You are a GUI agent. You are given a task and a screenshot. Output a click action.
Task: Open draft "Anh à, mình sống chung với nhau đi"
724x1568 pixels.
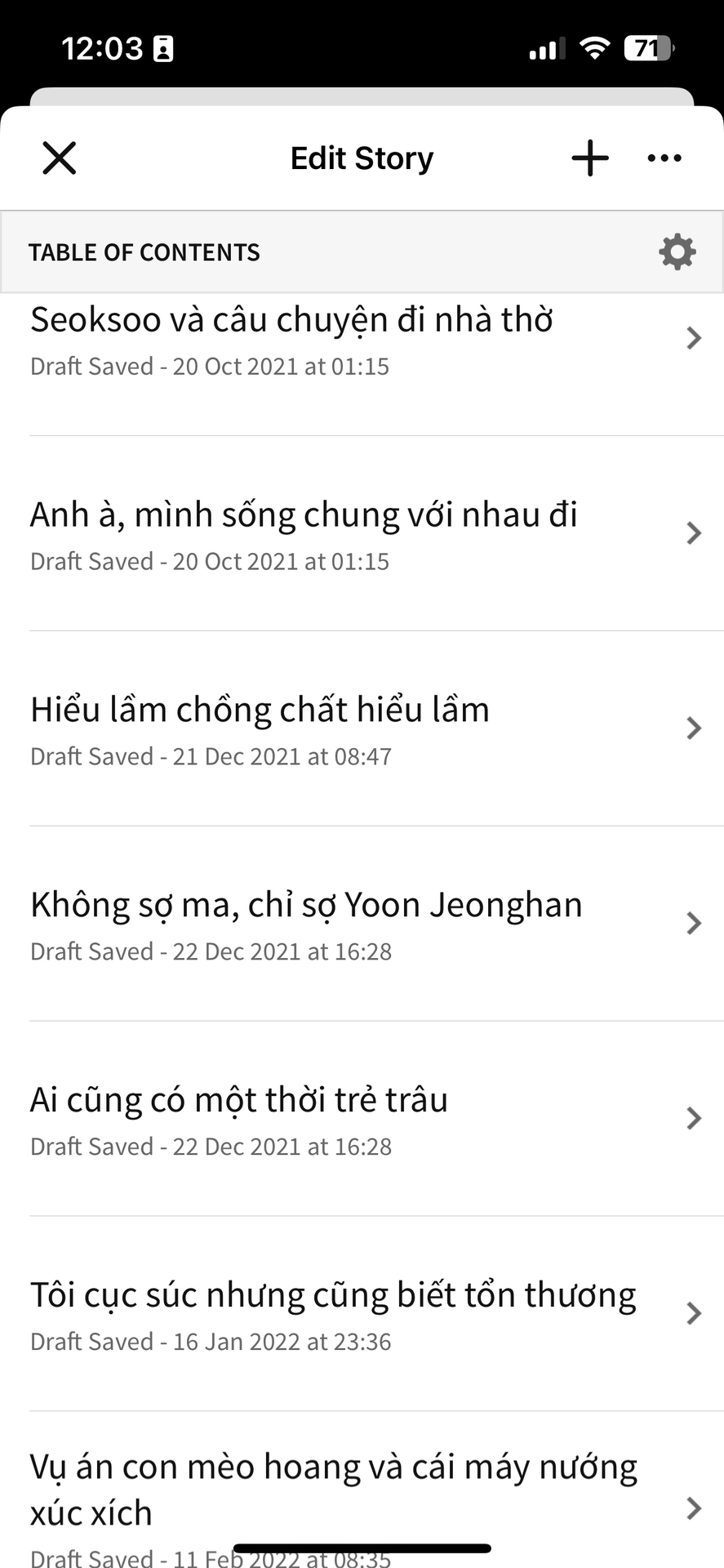[362, 534]
